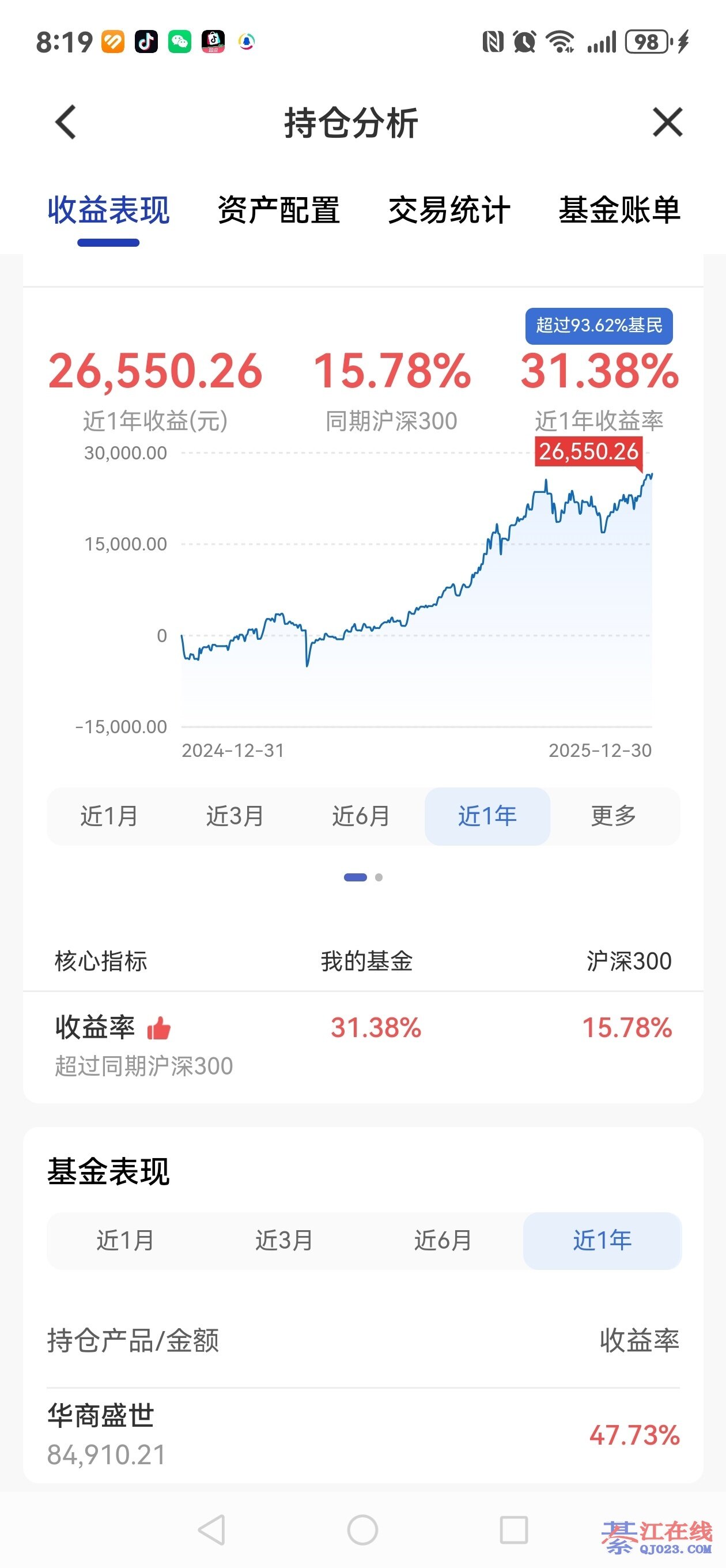Filter 基金表现 by 近1月

[x=126, y=1241]
